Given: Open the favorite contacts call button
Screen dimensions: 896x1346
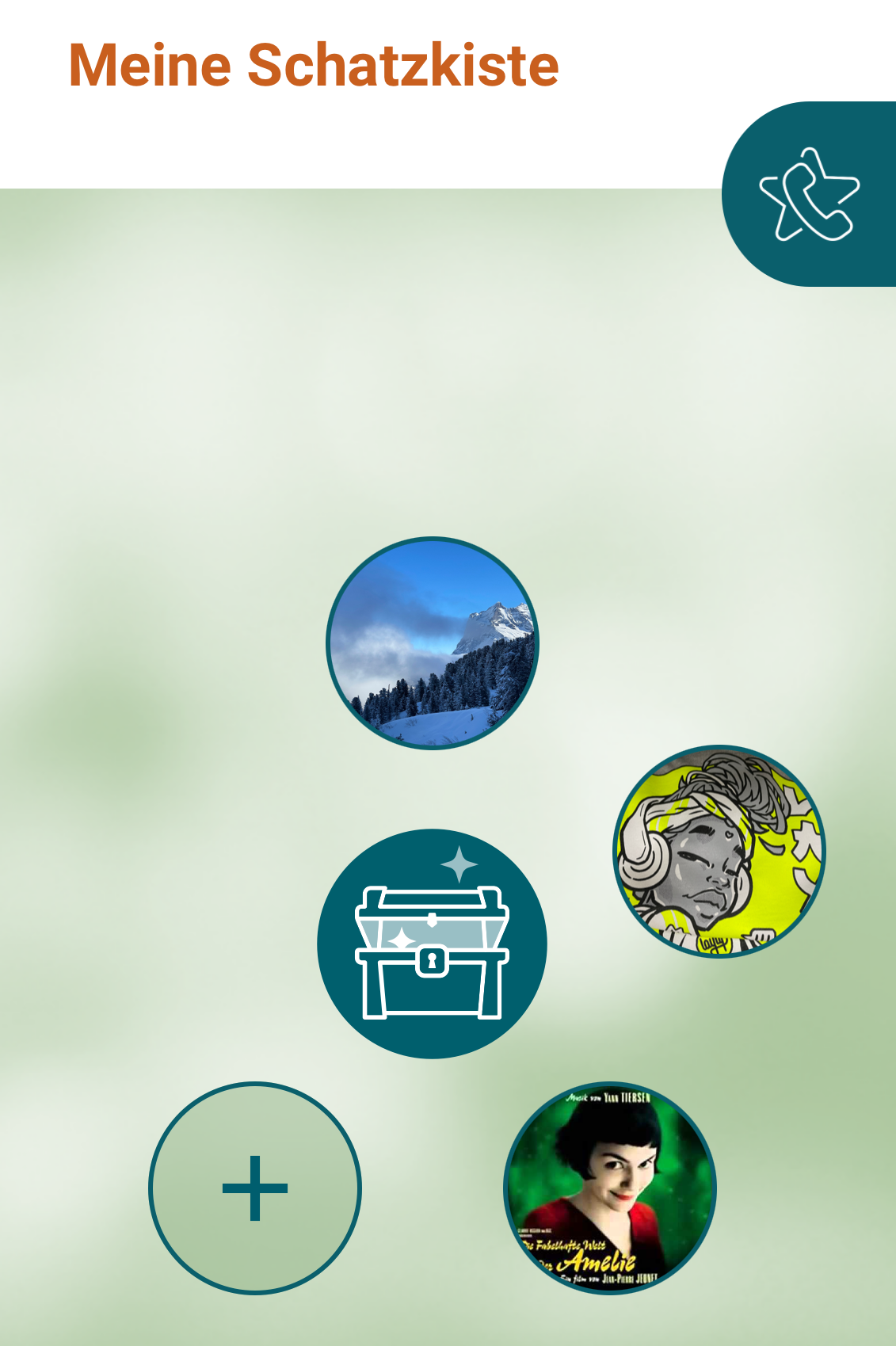Looking at the screenshot, I should (x=810, y=194).
